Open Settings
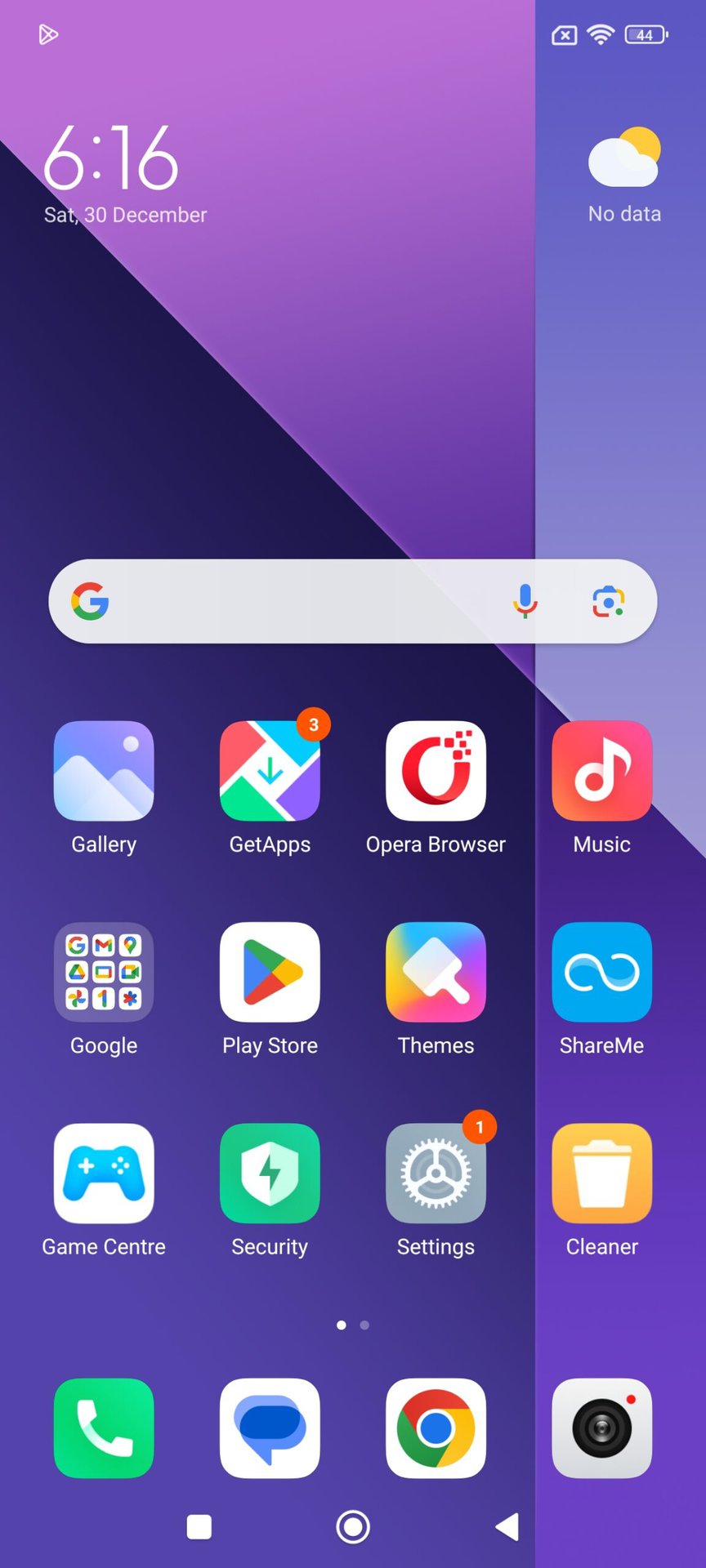 click(x=436, y=1174)
